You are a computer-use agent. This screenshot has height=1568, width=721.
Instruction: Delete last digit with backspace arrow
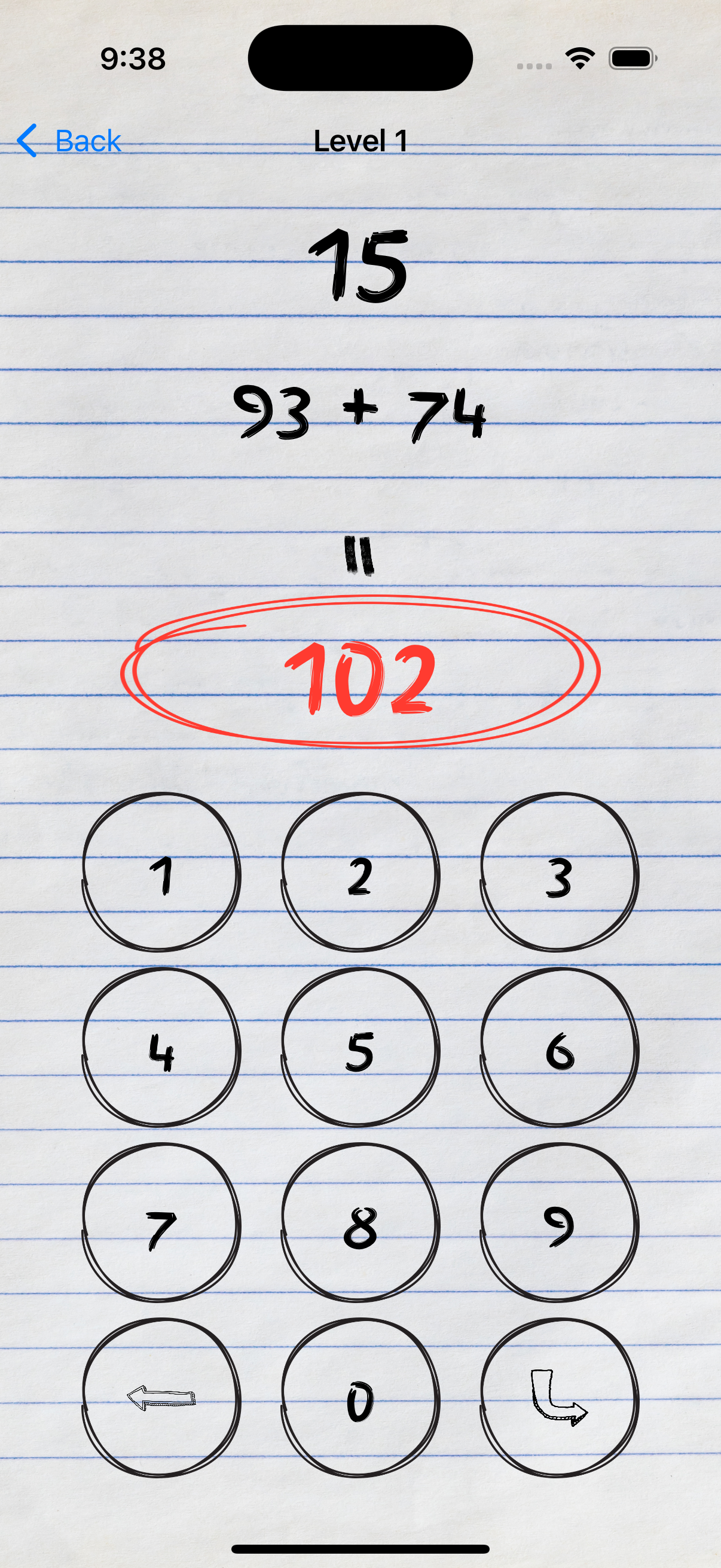(x=161, y=1398)
